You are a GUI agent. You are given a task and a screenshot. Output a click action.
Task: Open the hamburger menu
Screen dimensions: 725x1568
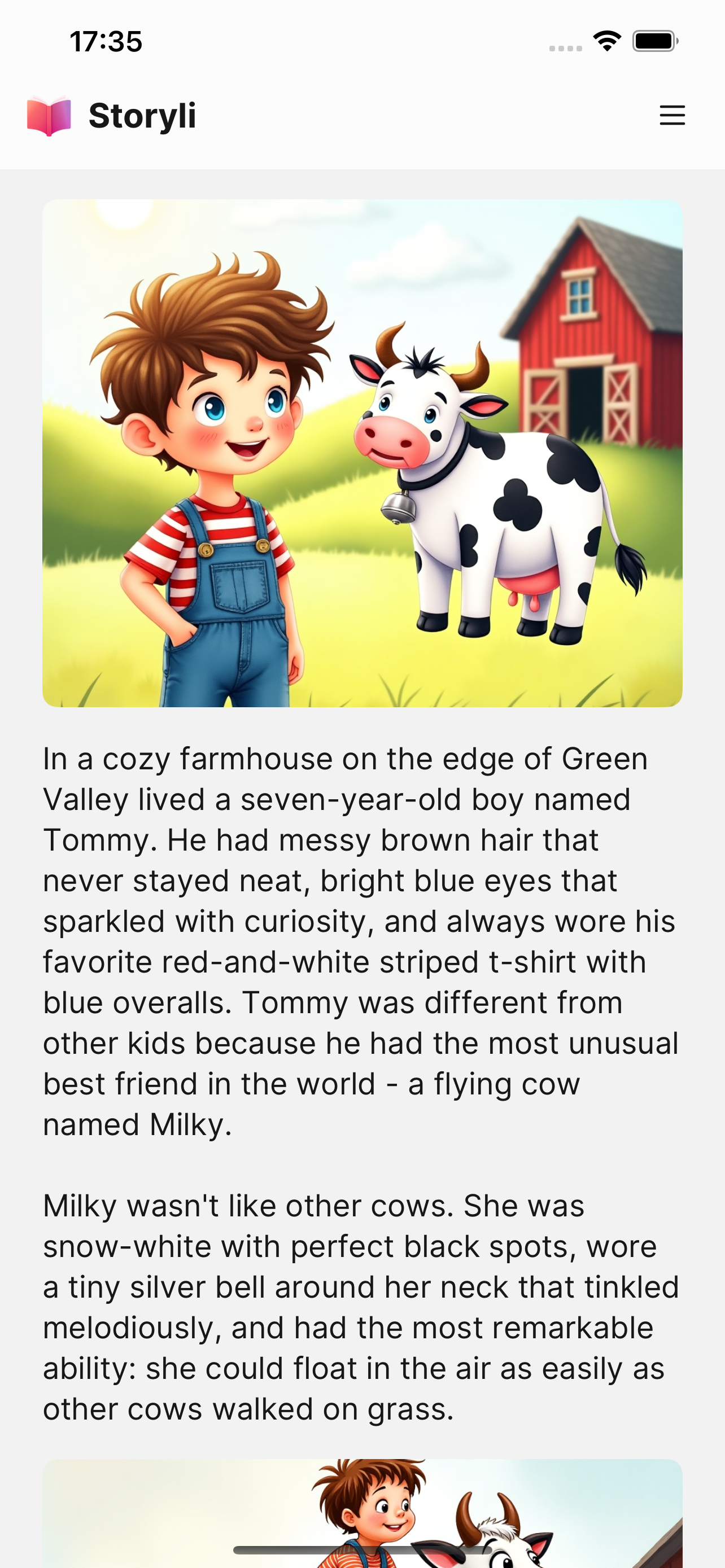click(672, 116)
